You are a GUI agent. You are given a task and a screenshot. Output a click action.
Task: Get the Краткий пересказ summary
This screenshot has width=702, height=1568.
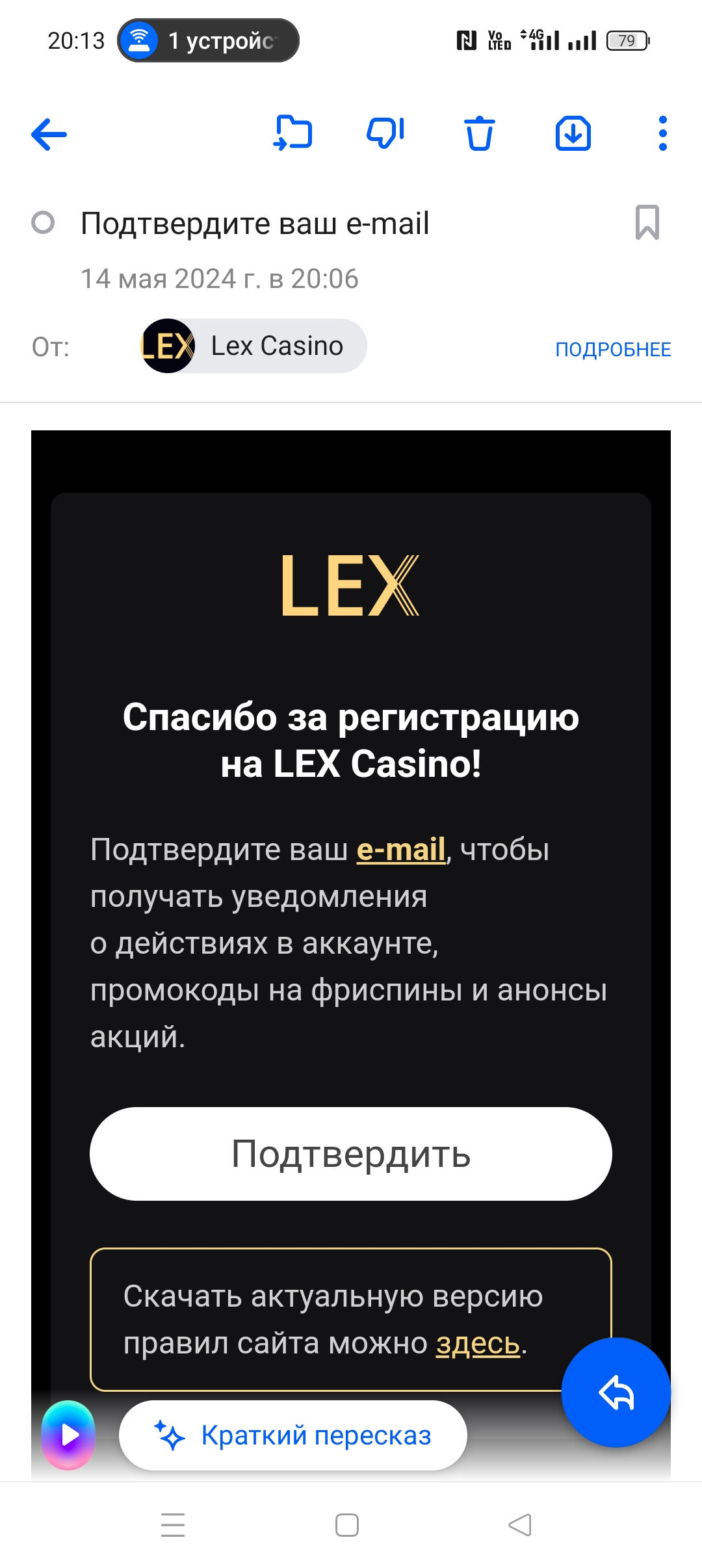click(x=292, y=1435)
